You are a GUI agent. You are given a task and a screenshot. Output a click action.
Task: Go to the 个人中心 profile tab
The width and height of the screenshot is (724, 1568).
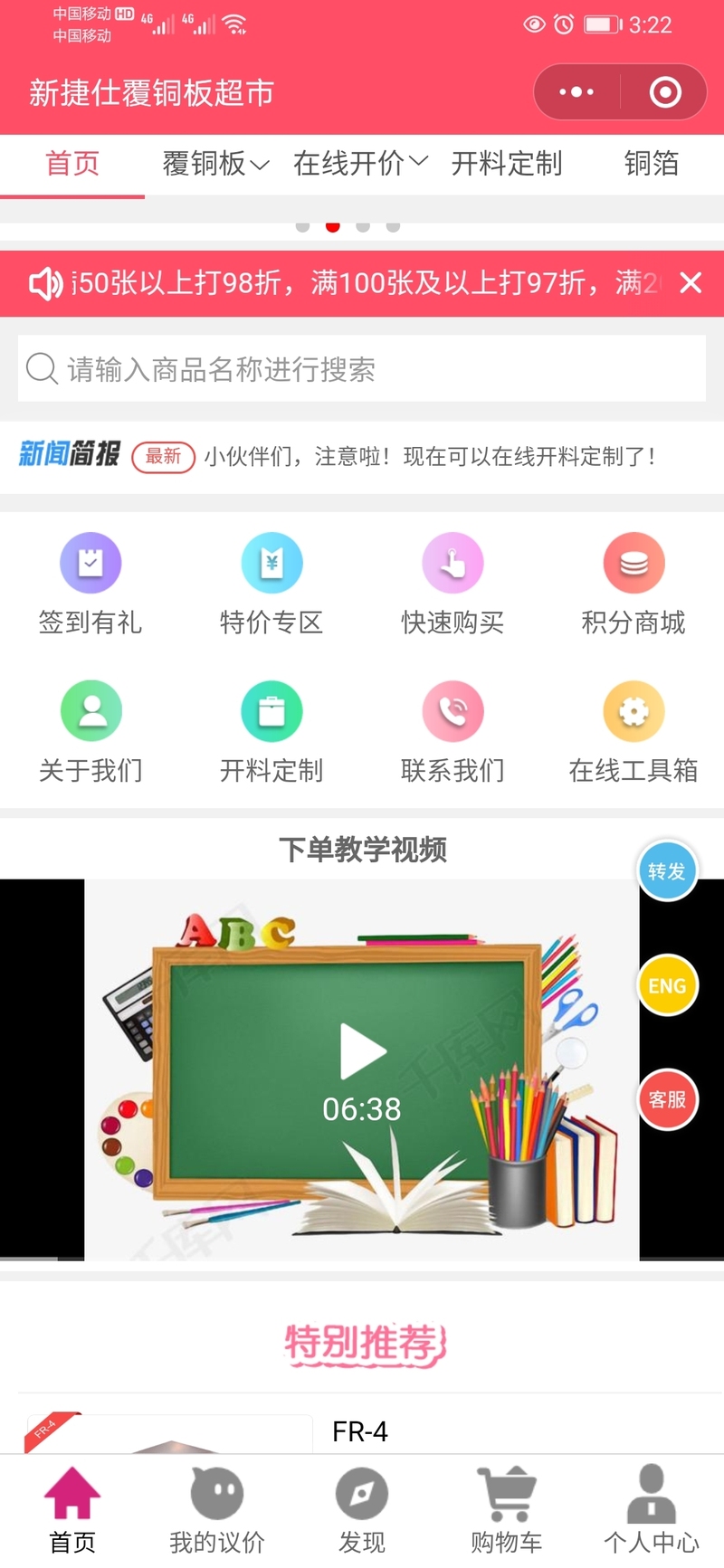(x=652, y=1510)
